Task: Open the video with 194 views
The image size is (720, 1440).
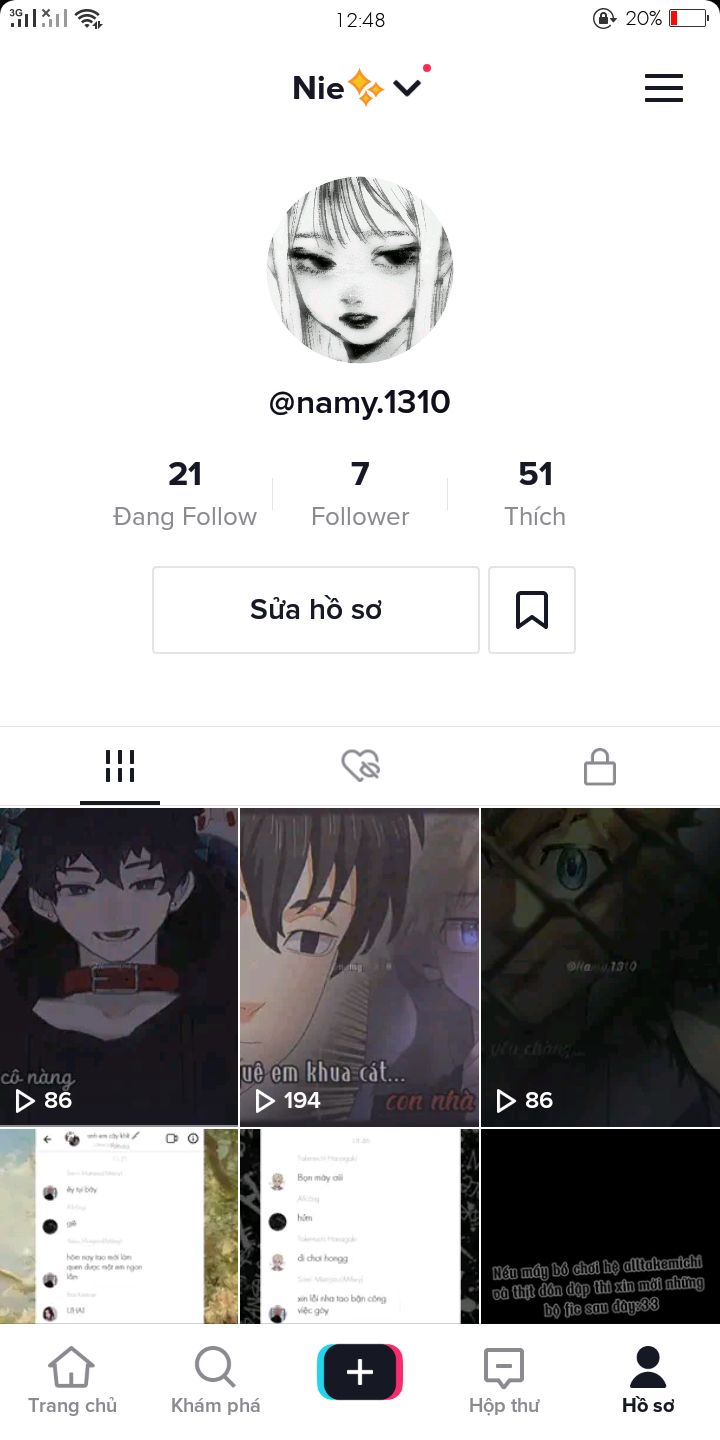Action: [x=360, y=967]
